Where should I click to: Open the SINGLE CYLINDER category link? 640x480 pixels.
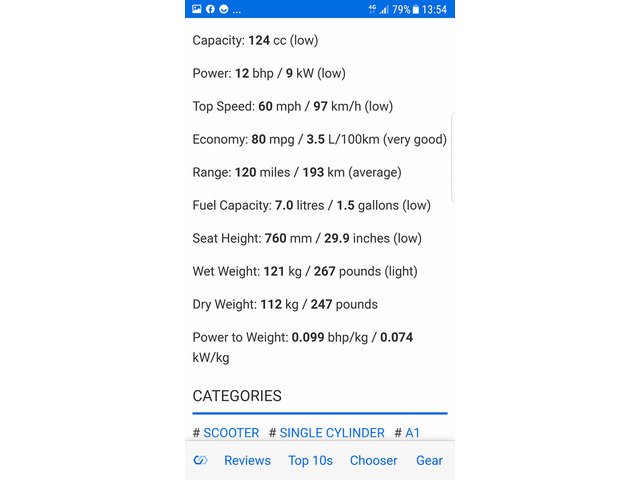pyautogui.click(x=332, y=433)
